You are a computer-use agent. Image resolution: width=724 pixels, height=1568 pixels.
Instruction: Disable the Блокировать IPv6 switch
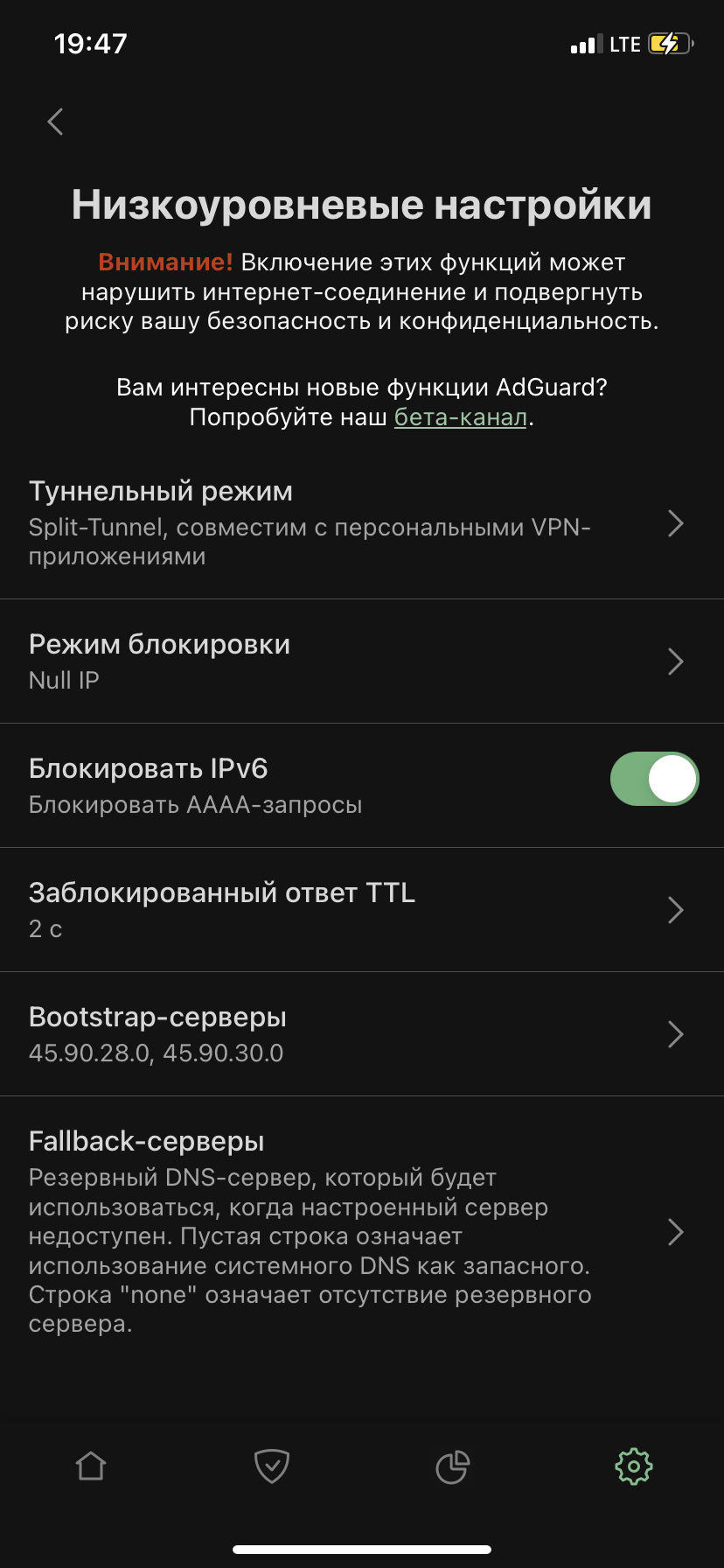click(x=654, y=778)
